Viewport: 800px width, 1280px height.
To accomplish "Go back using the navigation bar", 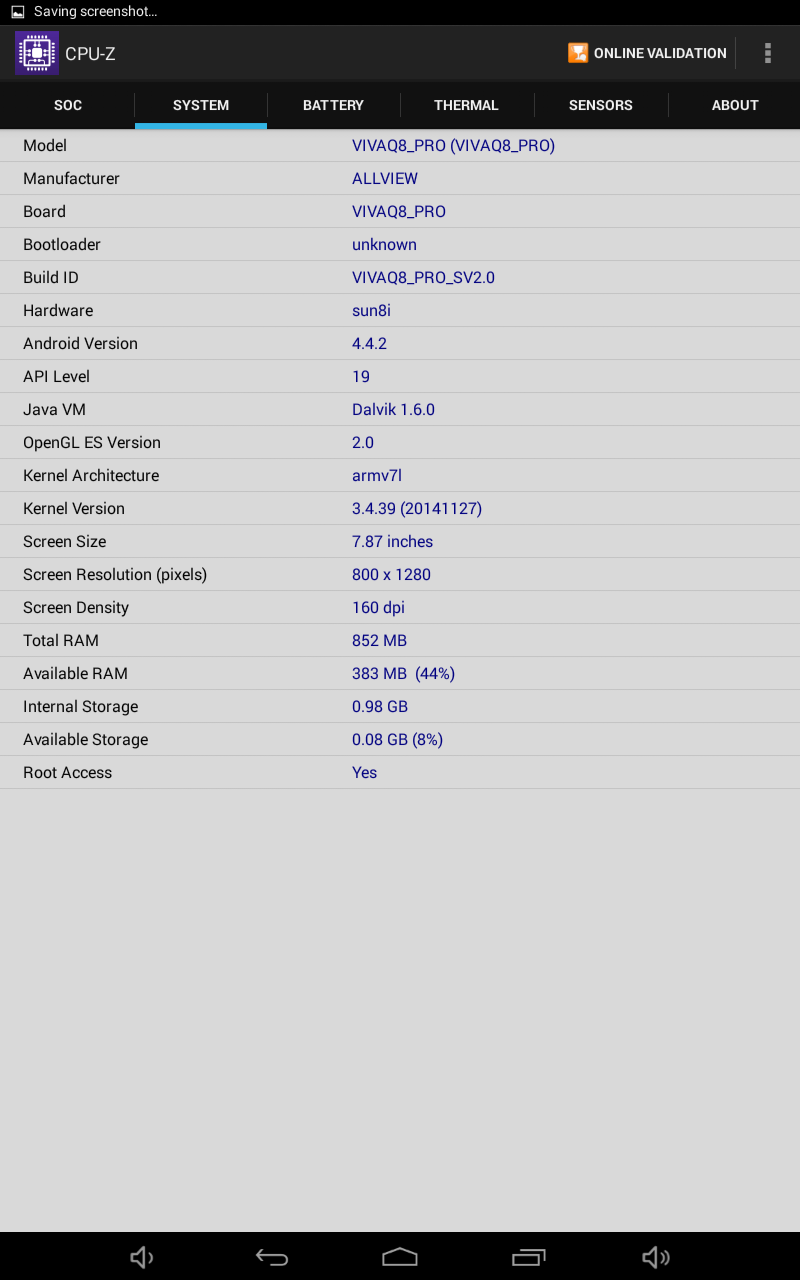I will point(272,1257).
